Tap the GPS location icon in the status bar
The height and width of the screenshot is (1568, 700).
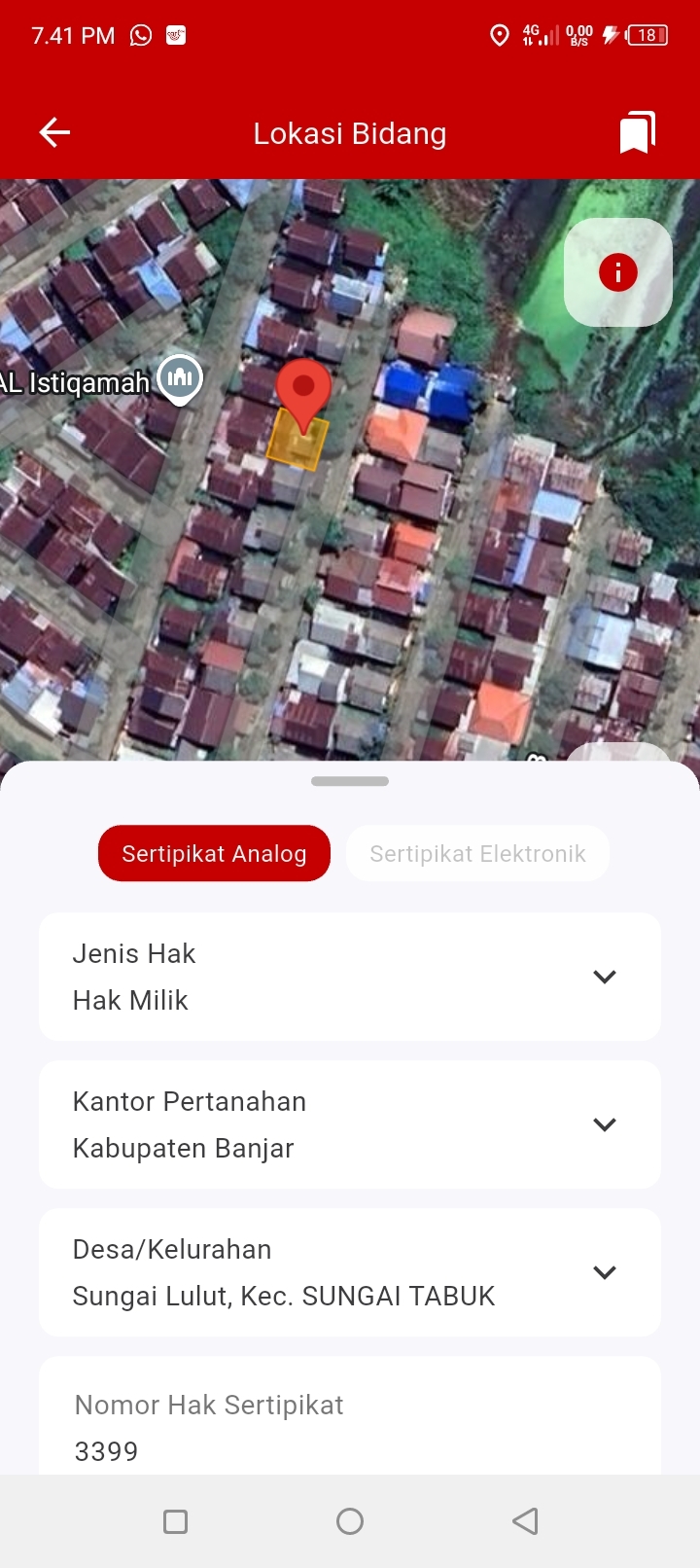500,35
